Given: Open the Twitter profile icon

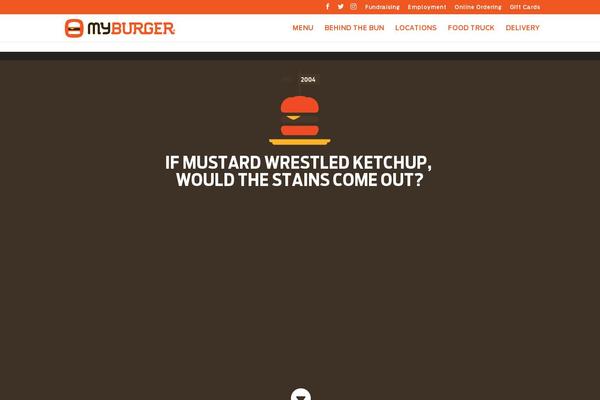Looking at the screenshot, I should point(340,6).
